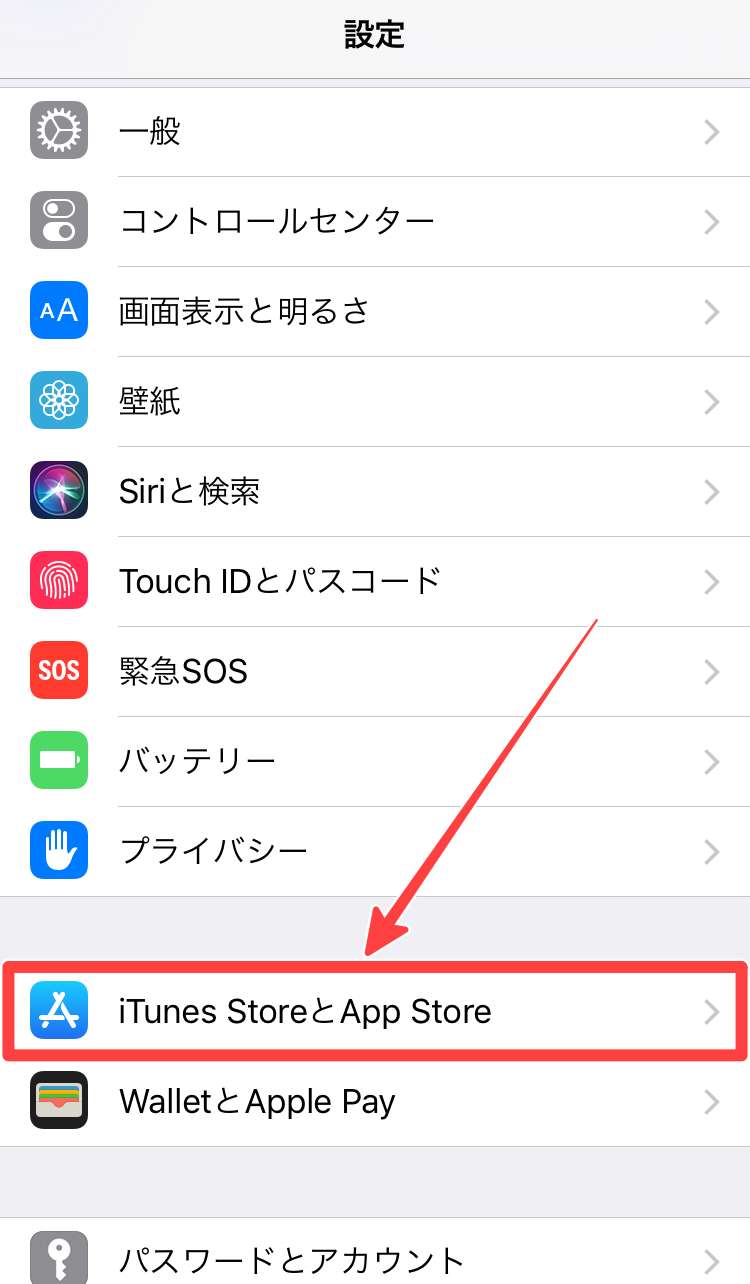The height and width of the screenshot is (1284, 750).
Task: Open 画面表示と明るさ settings
Action: coord(375,311)
